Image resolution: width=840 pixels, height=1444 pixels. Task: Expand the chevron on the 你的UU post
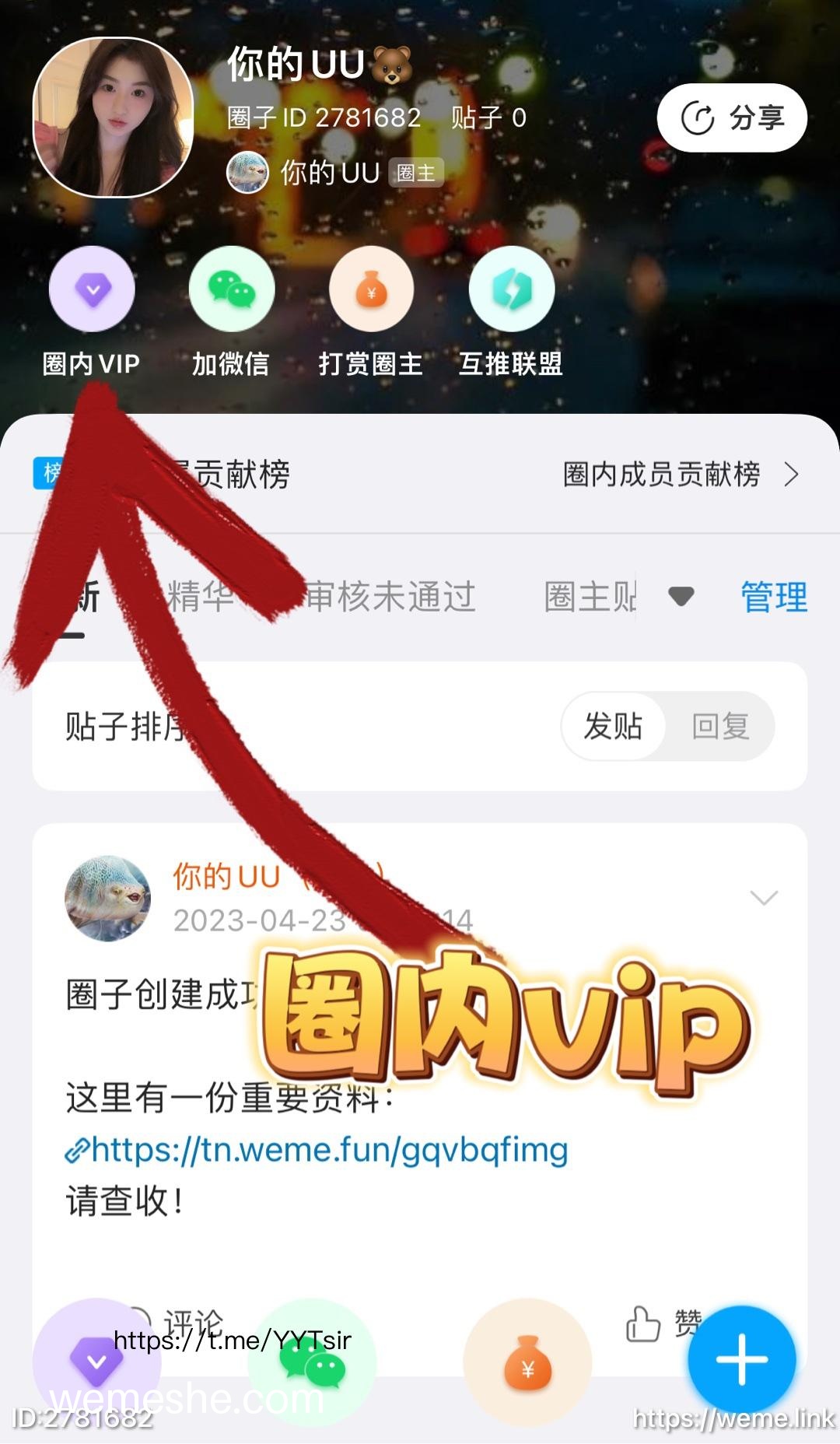[764, 898]
